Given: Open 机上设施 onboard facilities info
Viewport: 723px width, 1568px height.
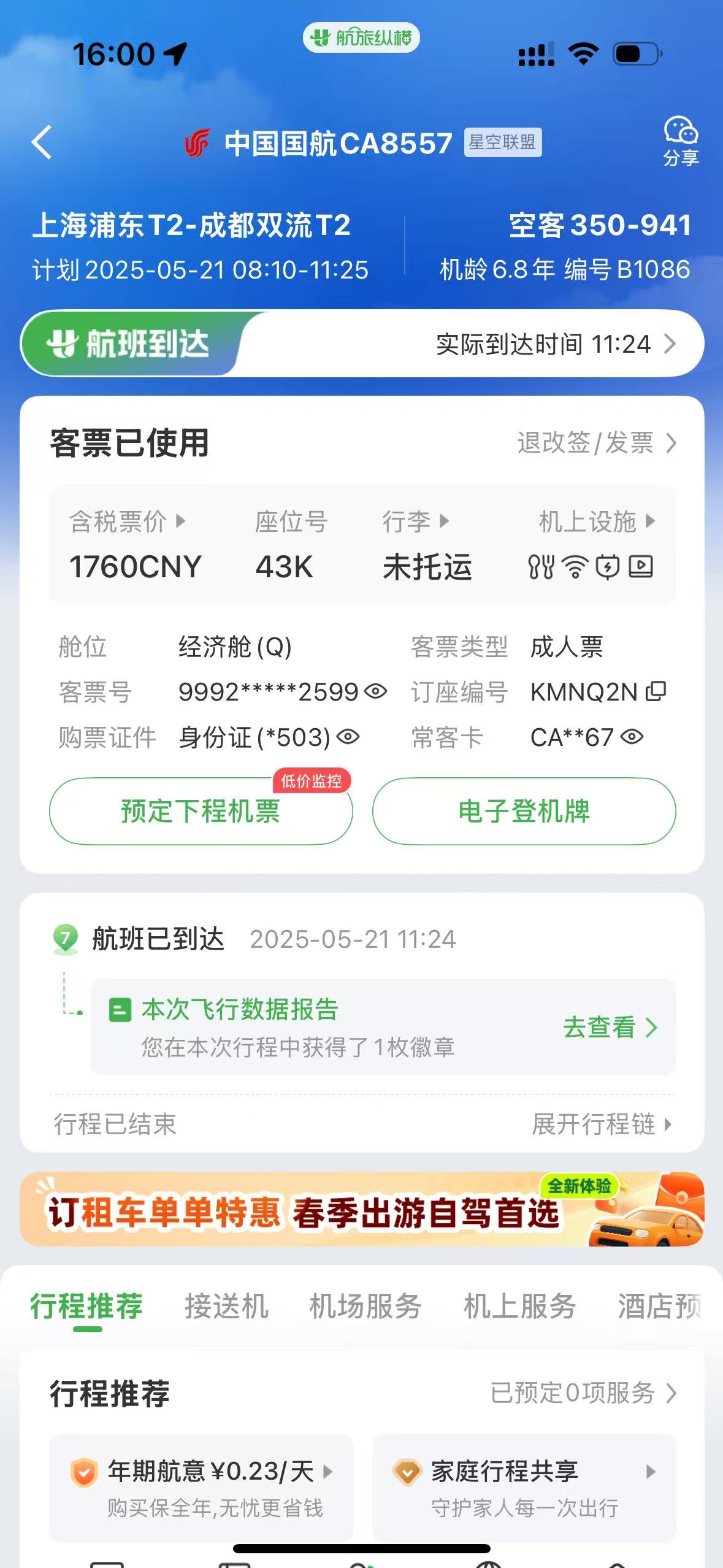Looking at the screenshot, I should pyautogui.click(x=596, y=522).
